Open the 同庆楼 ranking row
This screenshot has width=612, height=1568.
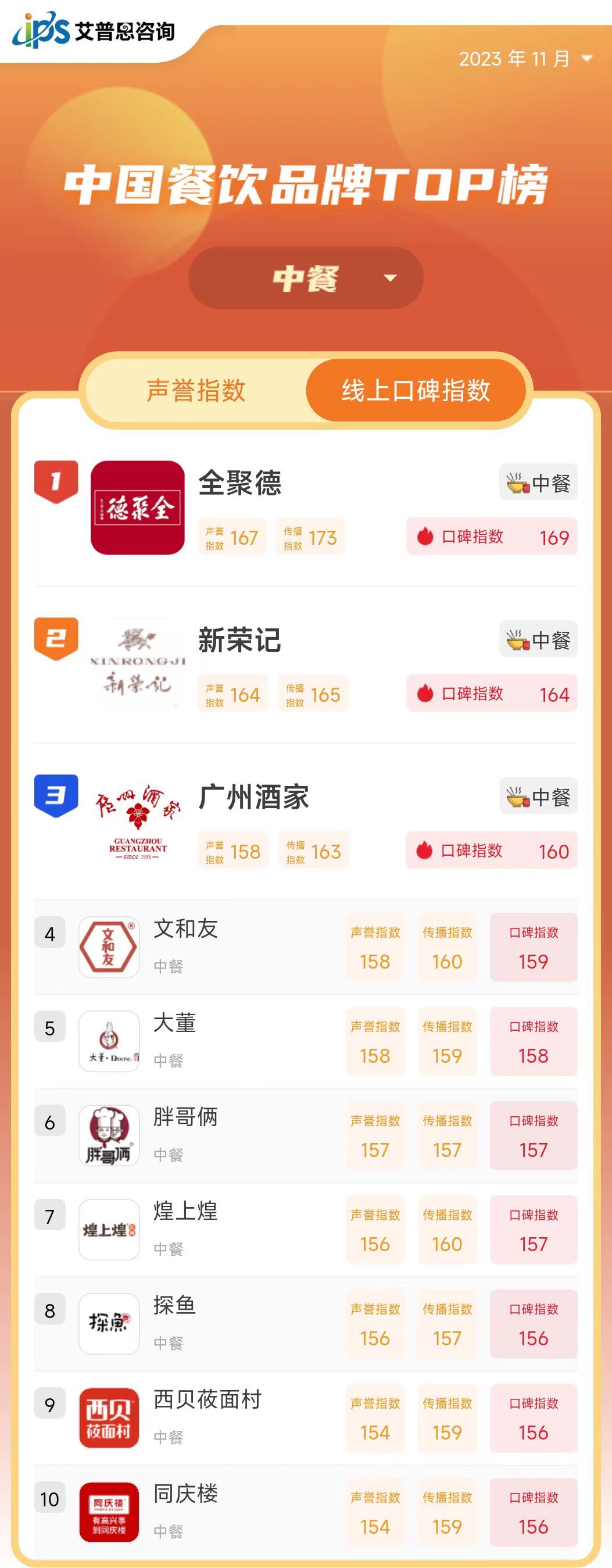pos(185,1512)
